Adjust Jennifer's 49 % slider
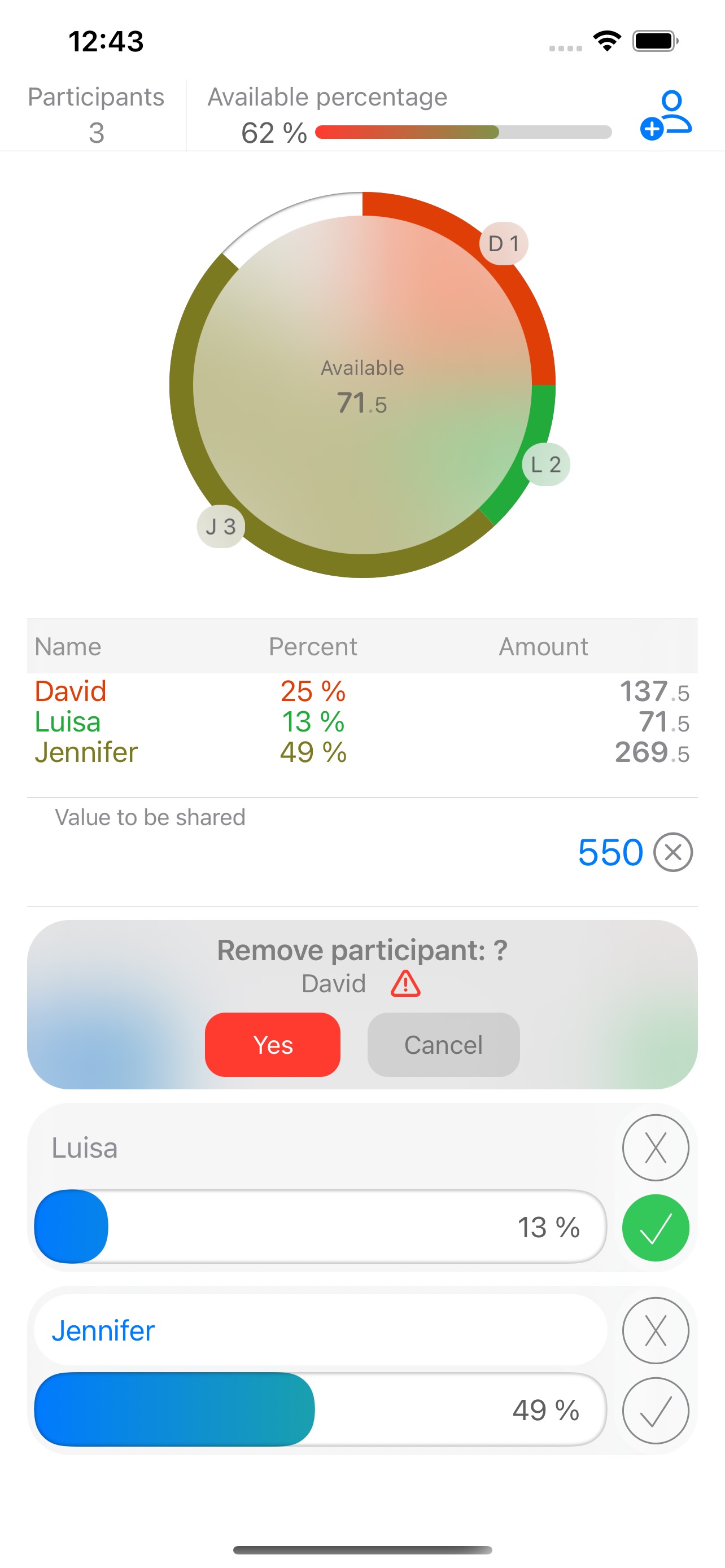 coord(320,1409)
